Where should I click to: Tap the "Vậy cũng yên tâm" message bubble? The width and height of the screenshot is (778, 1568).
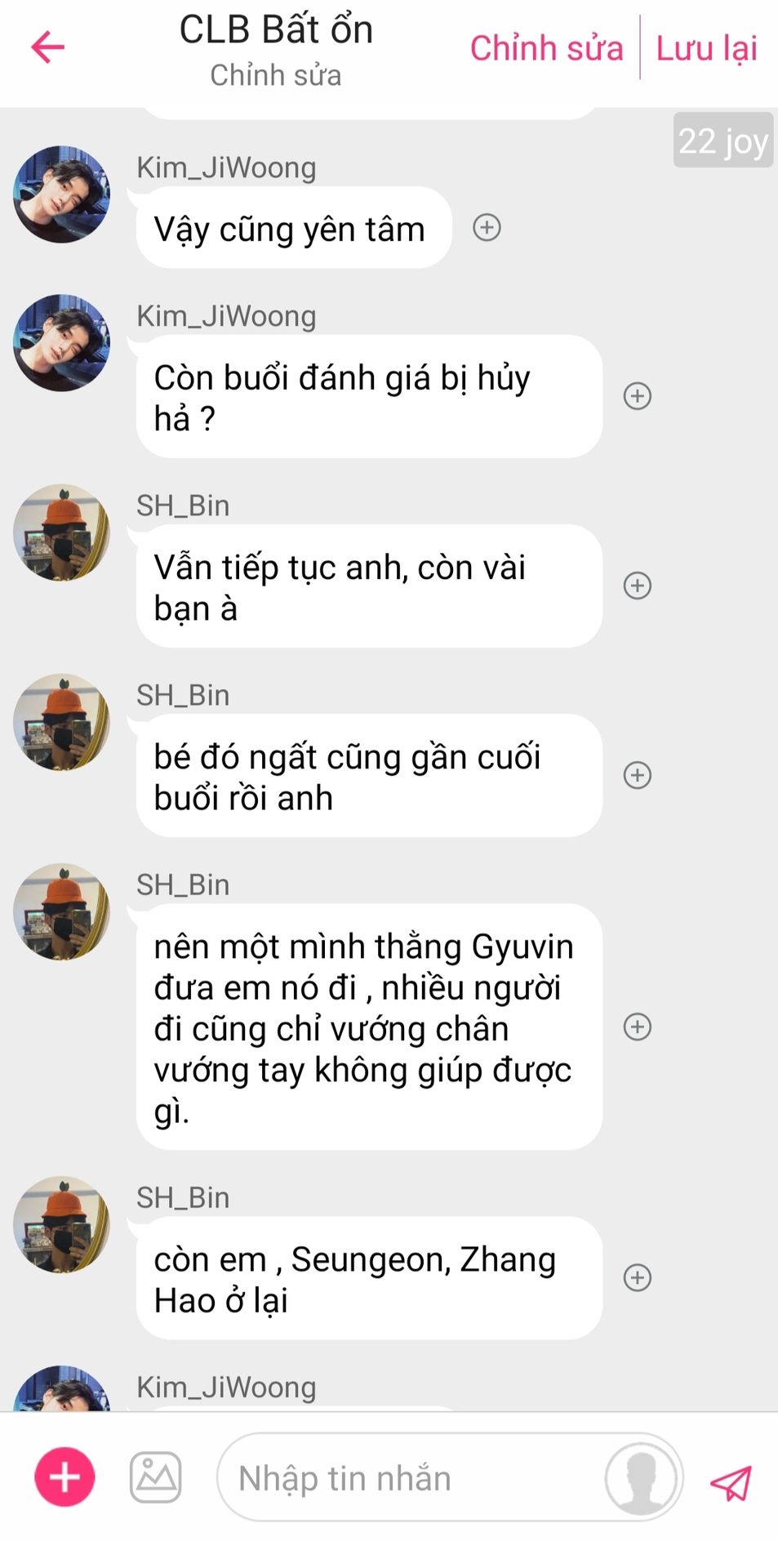click(294, 228)
